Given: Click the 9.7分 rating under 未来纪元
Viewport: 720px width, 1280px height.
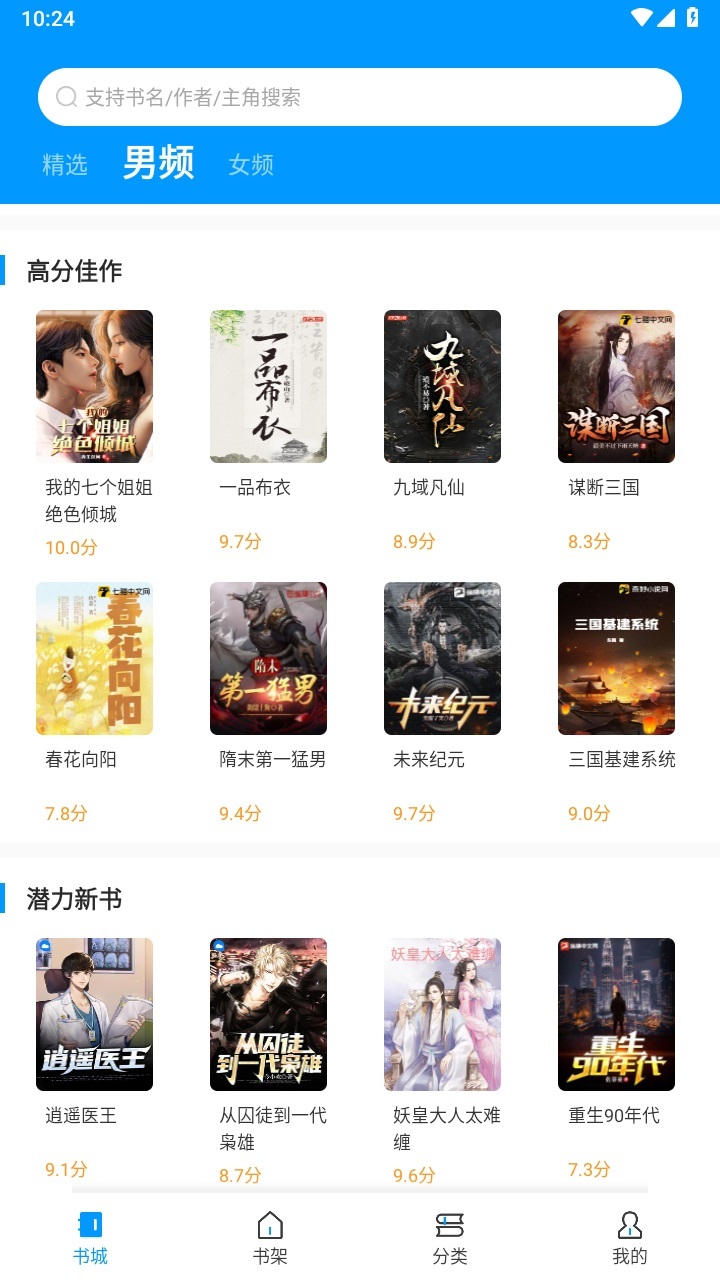Looking at the screenshot, I should click(x=413, y=813).
